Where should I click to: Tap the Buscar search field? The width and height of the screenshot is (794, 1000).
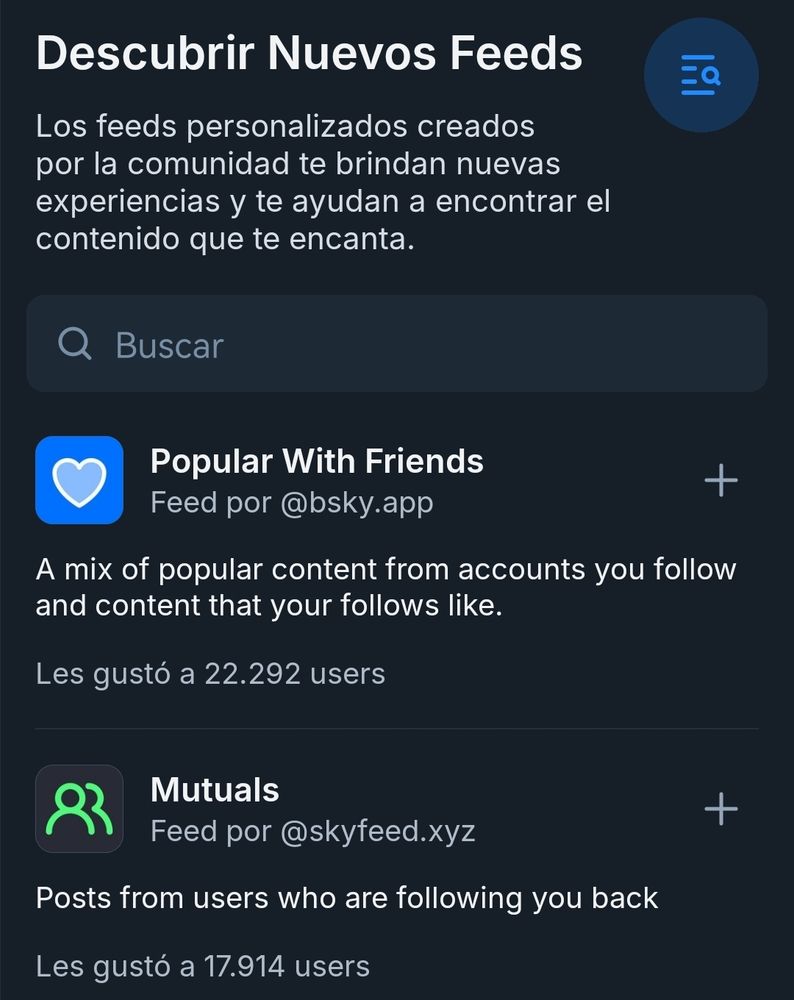point(396,344)
